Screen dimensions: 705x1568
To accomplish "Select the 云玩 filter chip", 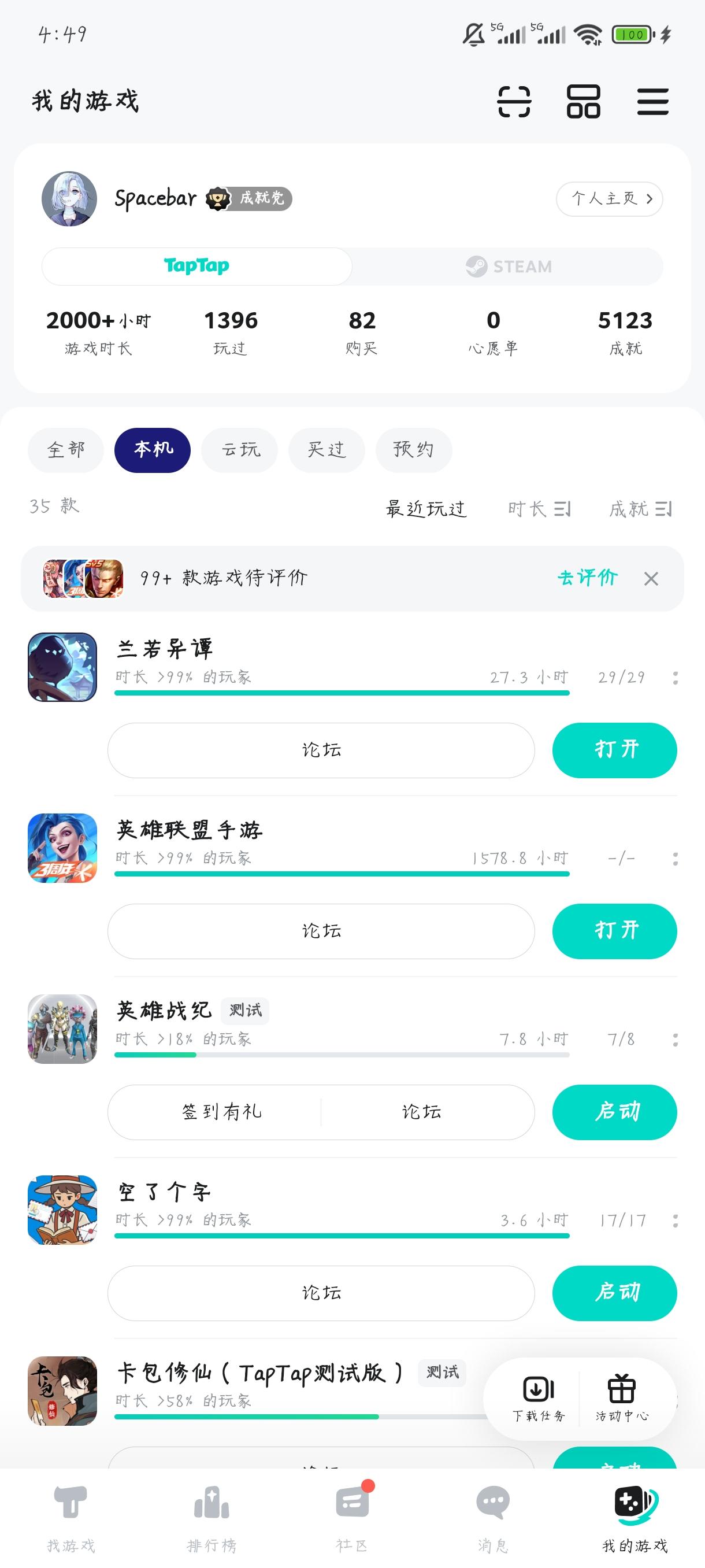I will pyautogui.click(x=240, y=450).
